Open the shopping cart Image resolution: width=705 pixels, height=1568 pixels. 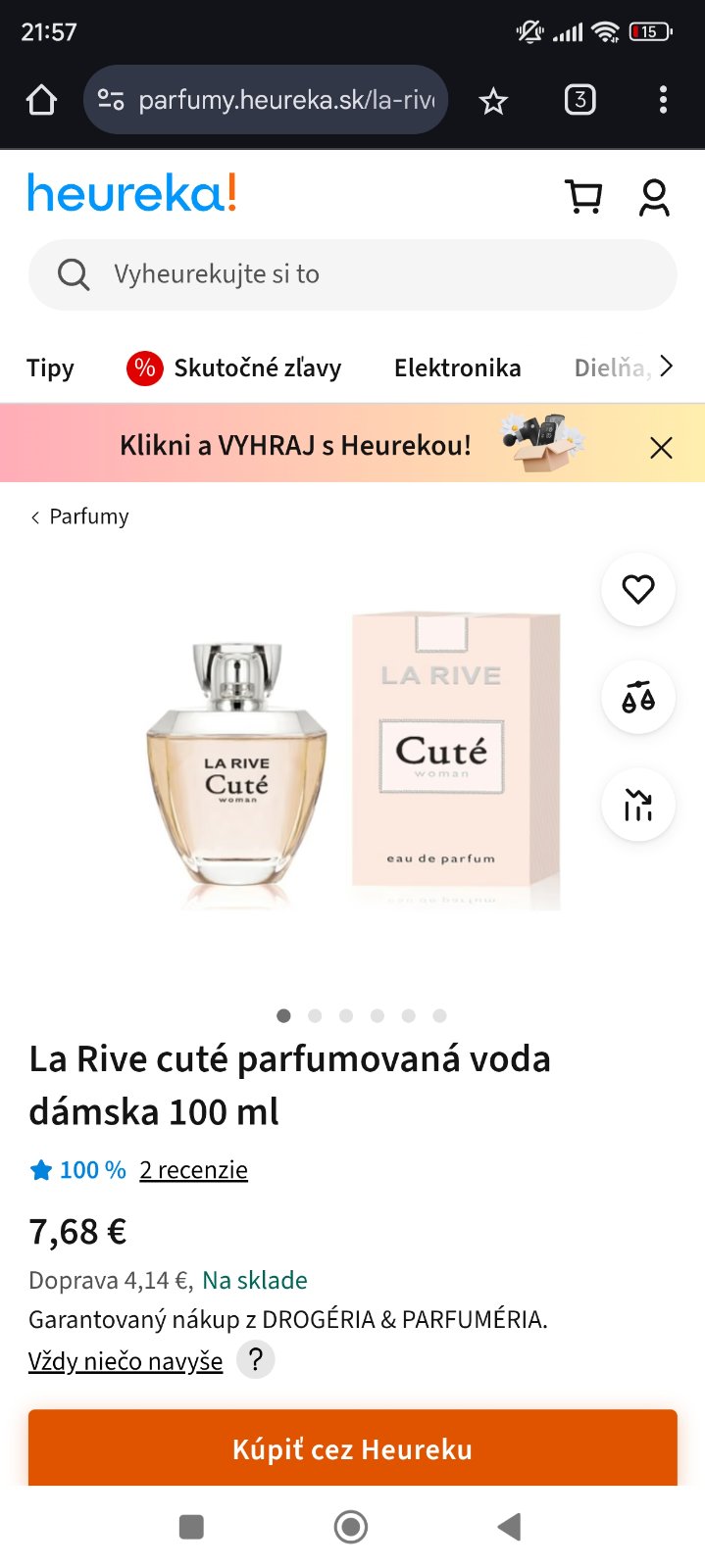tap(584, 196)
